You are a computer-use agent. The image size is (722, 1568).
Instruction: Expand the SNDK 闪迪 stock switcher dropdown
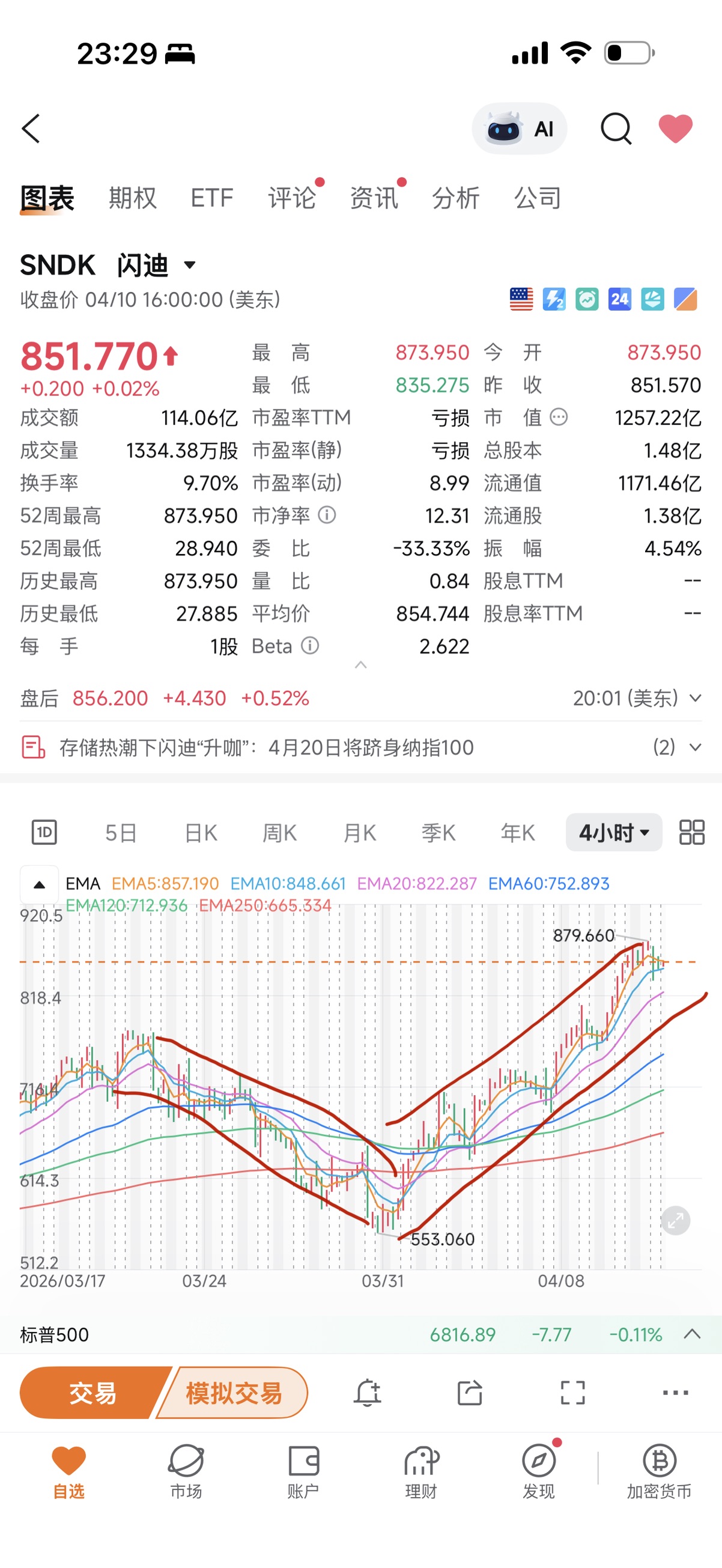coord(189,266)
